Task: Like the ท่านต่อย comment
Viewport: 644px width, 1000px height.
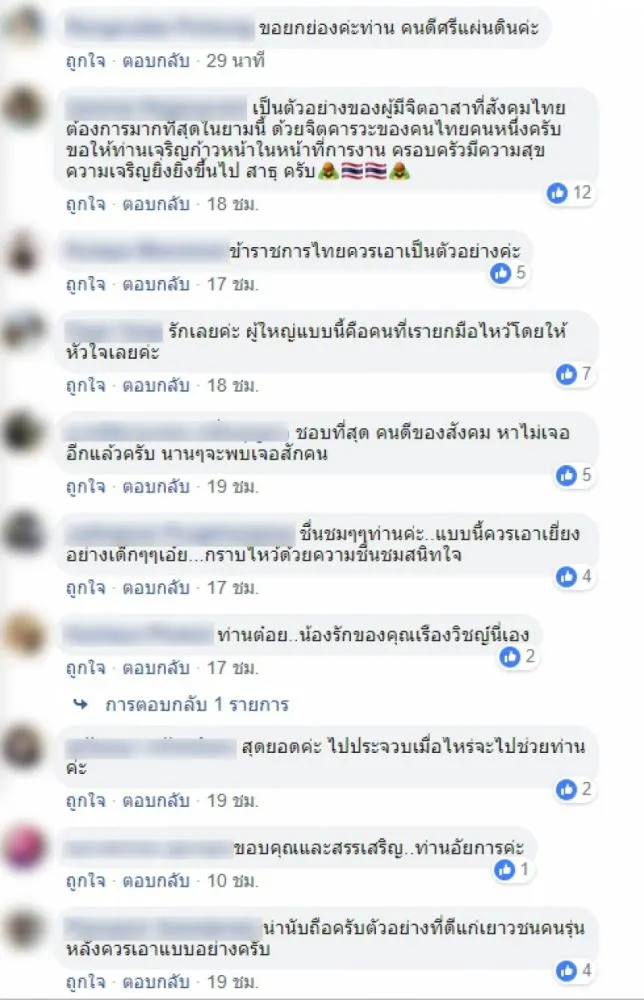Action: pos(85,667)
